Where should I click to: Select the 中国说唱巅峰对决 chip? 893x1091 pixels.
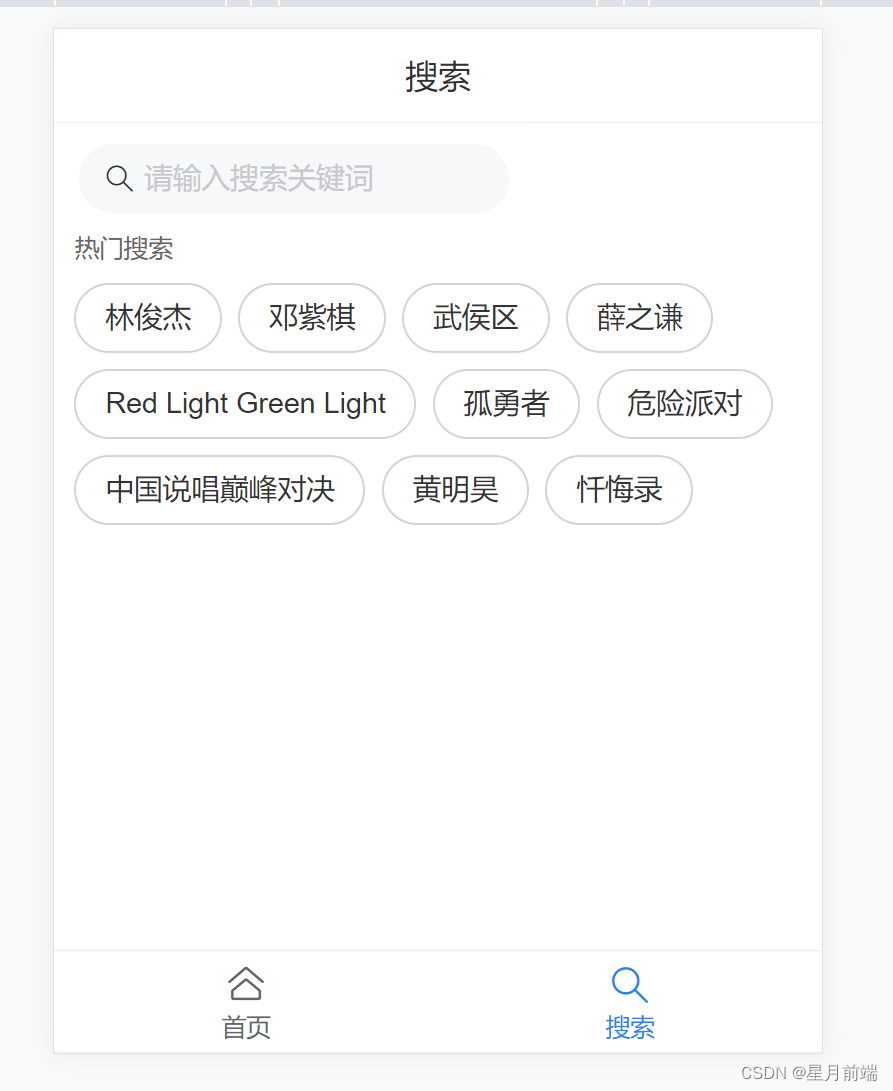click(x=220, y=490)
